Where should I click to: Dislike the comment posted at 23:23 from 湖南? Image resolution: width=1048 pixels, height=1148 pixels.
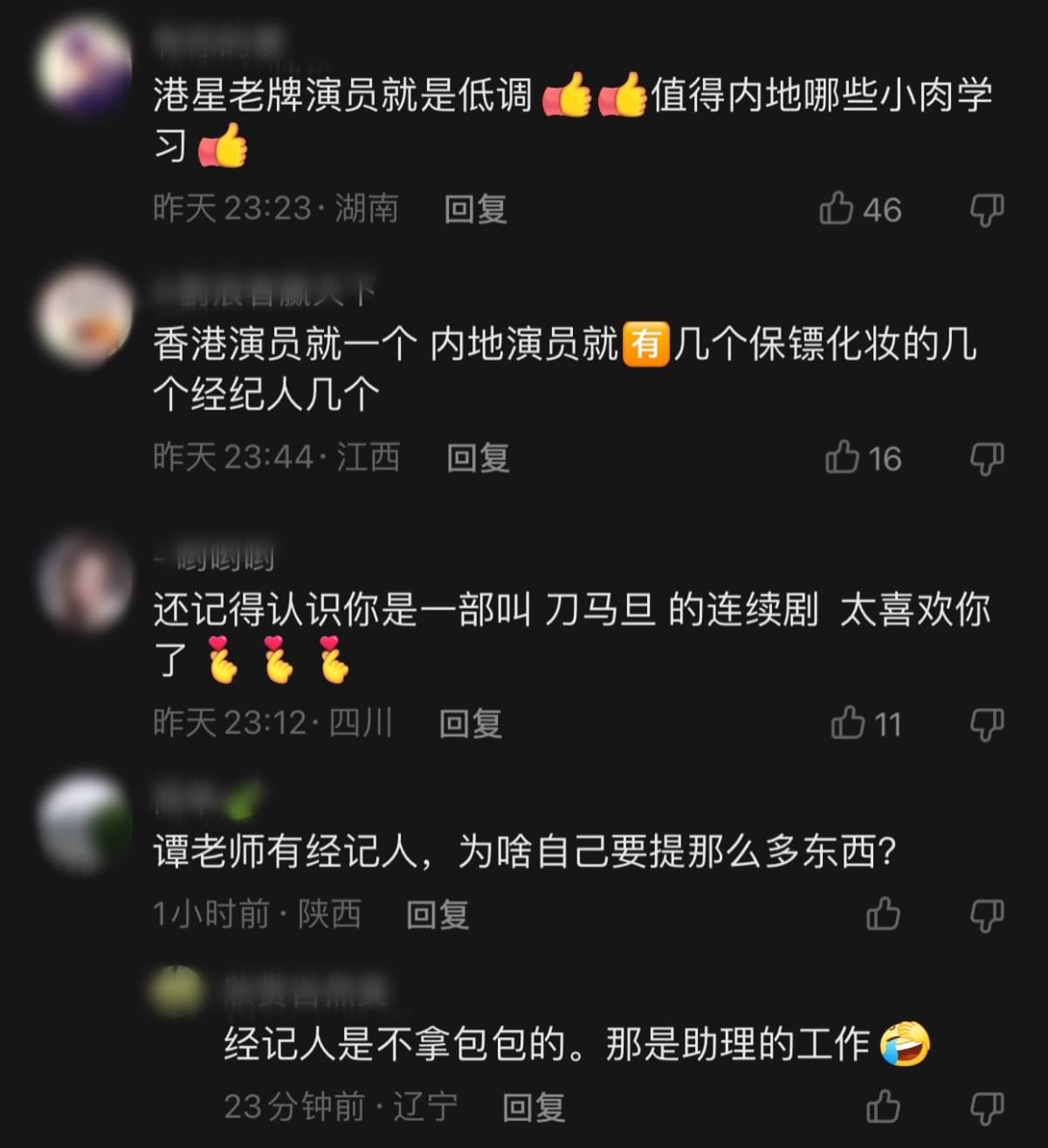point(987,210)
